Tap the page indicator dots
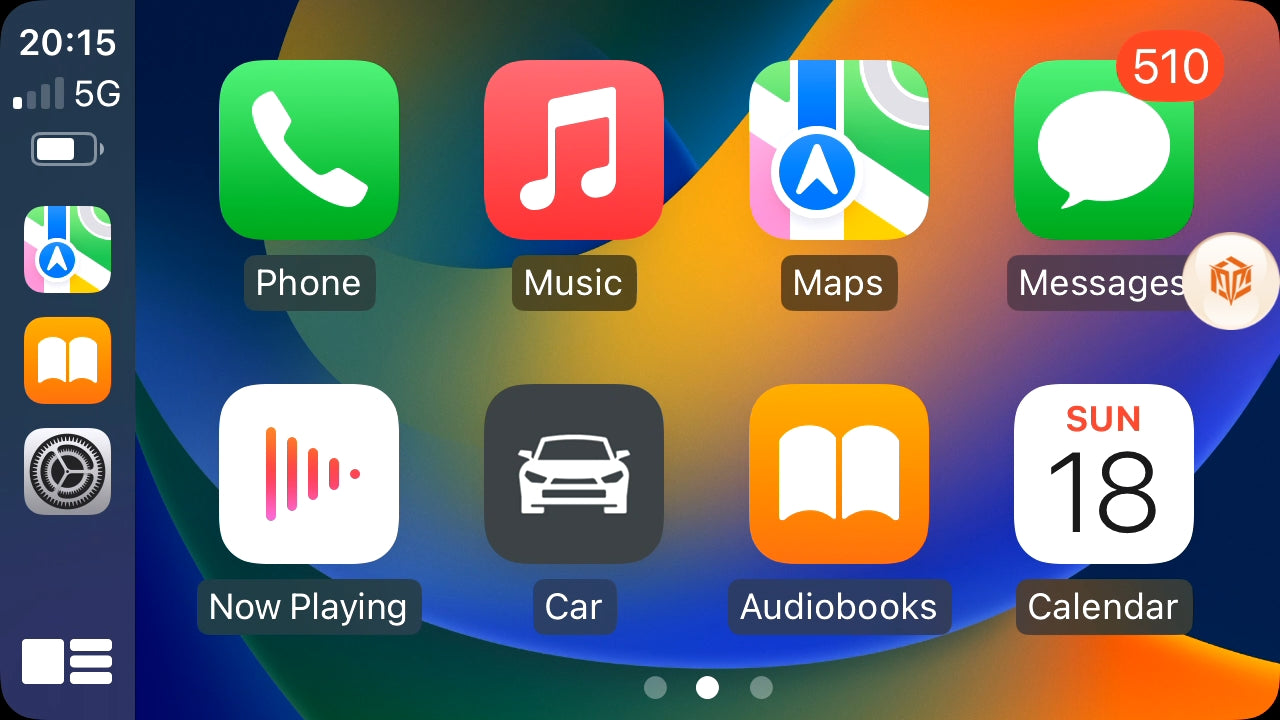 [x=708, y=688]
